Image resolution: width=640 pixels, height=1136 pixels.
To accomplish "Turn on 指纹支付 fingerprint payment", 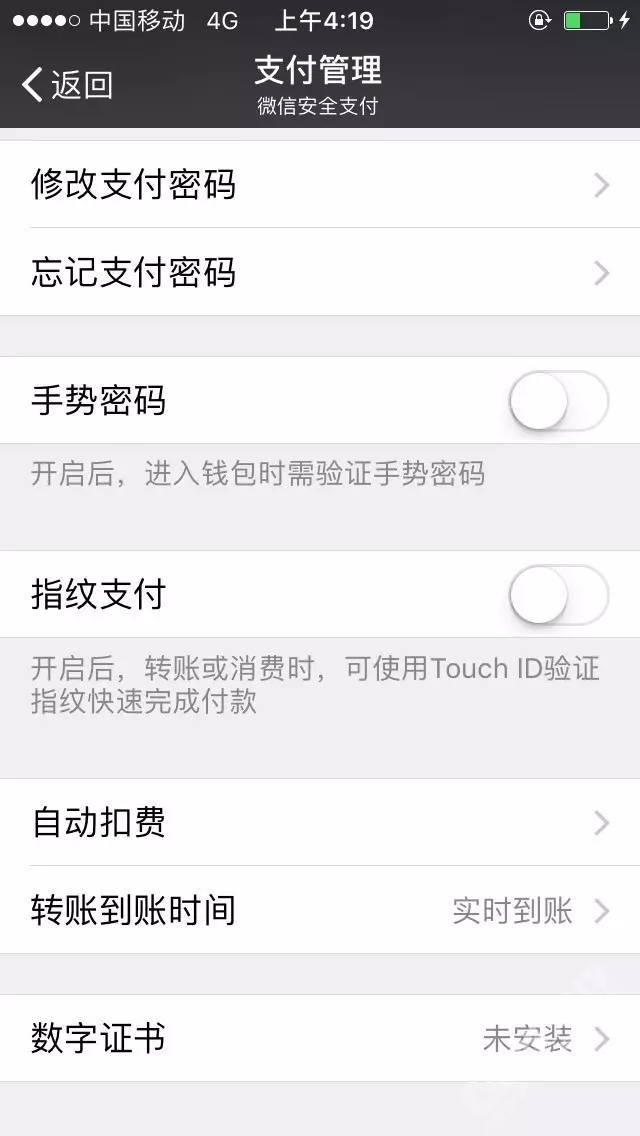I will (558, 595).
